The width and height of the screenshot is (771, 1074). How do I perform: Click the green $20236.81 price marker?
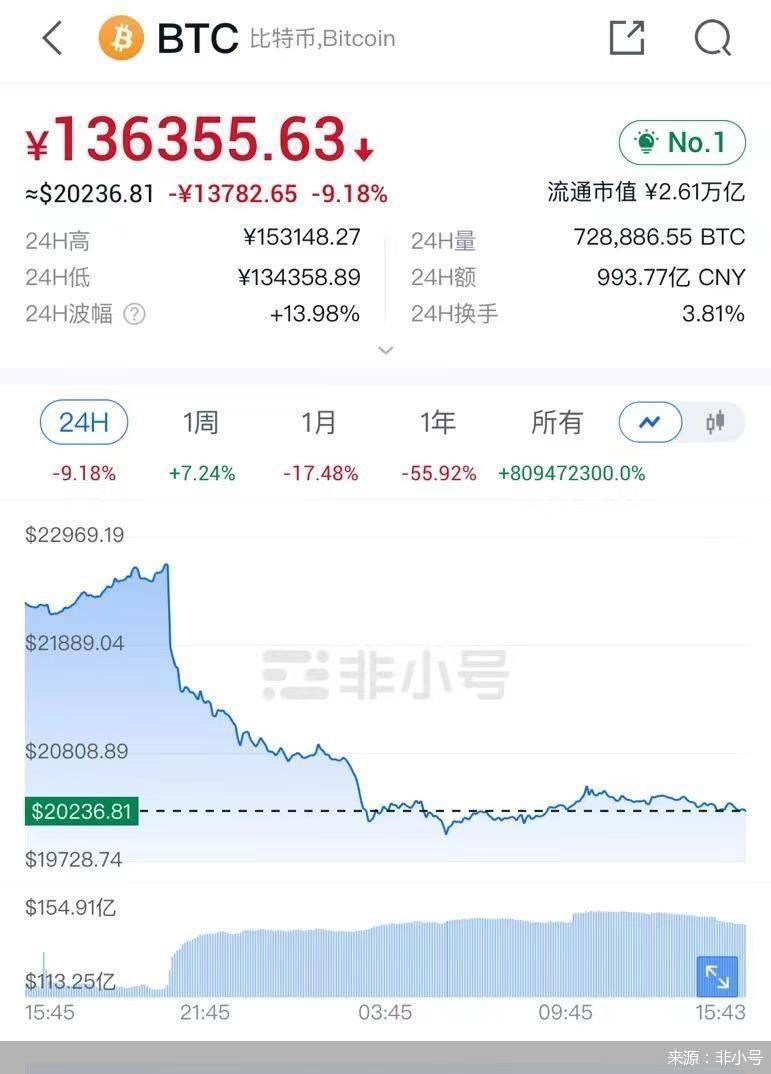pos(81,812)
